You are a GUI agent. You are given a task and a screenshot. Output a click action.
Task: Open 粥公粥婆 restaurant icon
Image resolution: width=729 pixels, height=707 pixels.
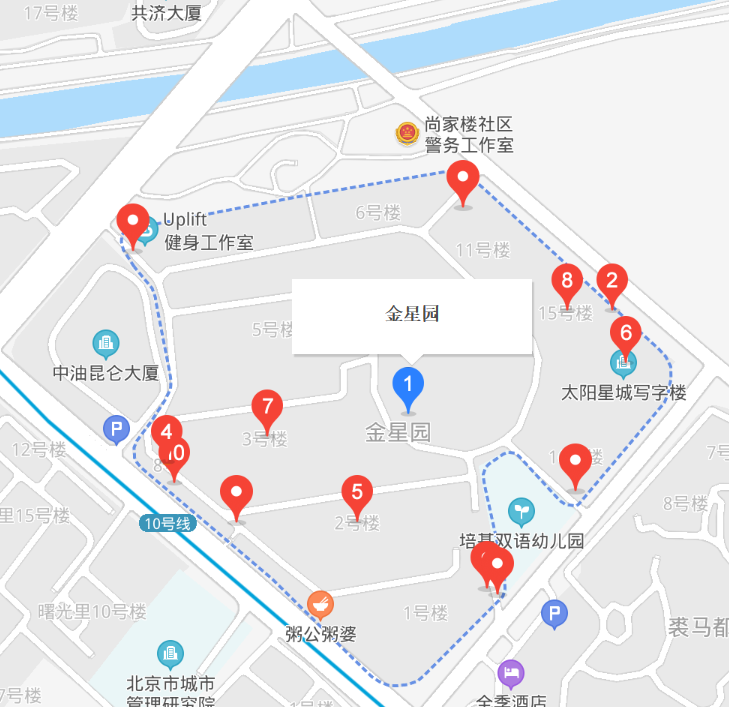pos(320,603)
